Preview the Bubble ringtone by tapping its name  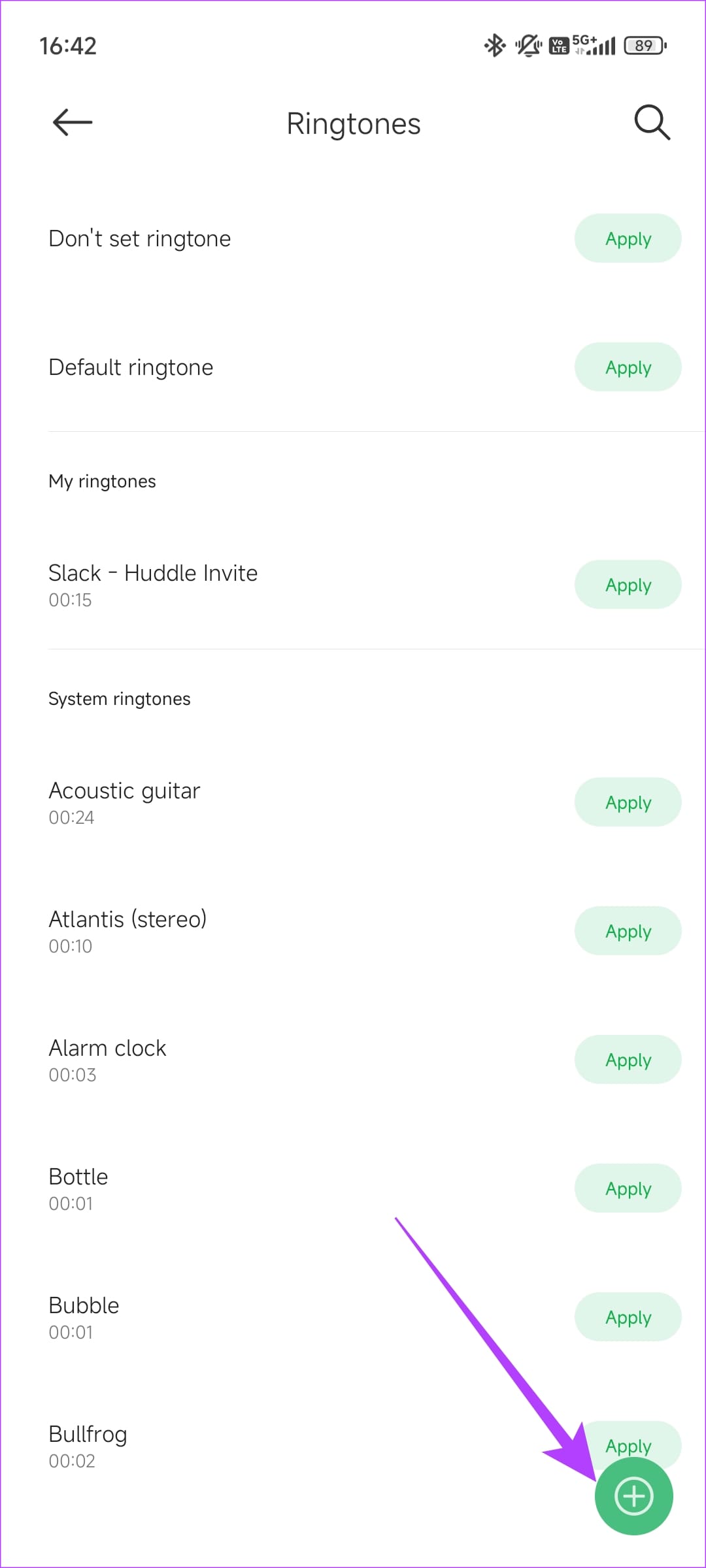(84, 1305)
